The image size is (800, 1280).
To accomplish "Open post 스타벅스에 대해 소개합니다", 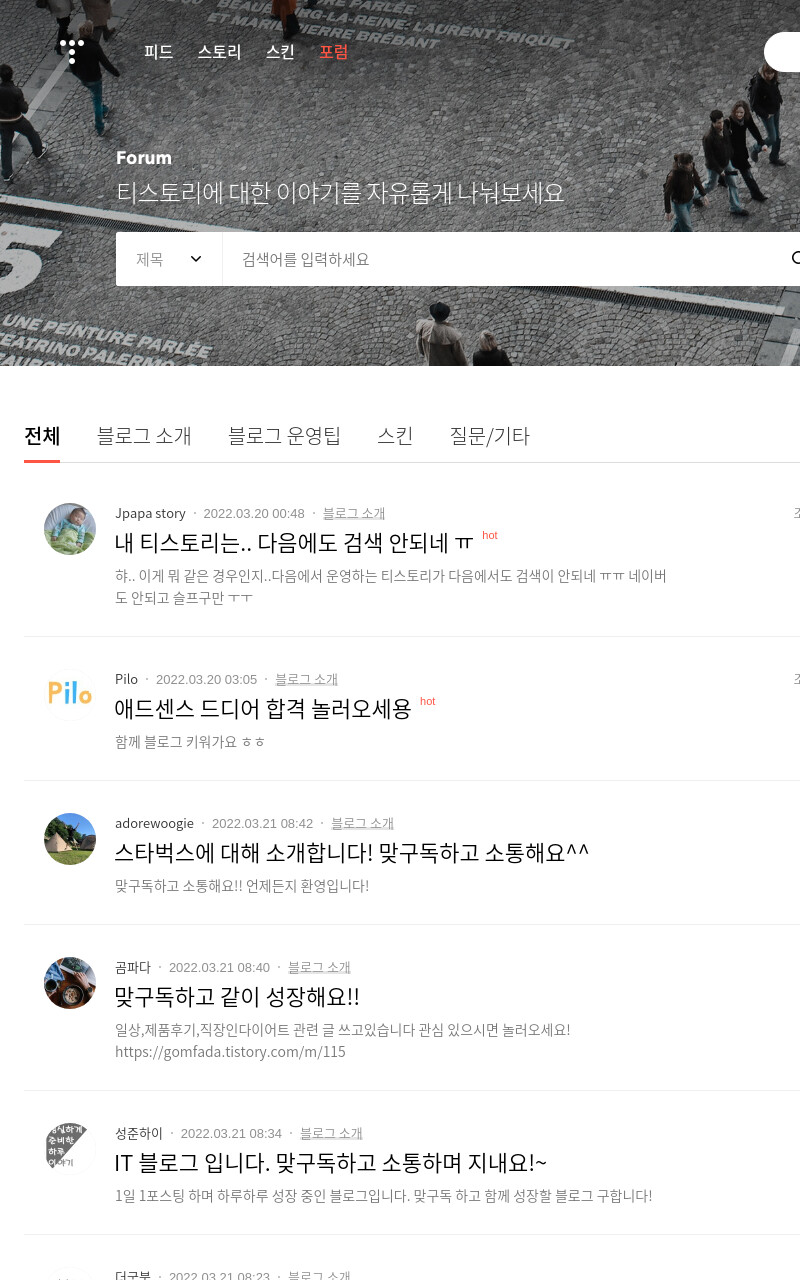I will tap(352, 853).
